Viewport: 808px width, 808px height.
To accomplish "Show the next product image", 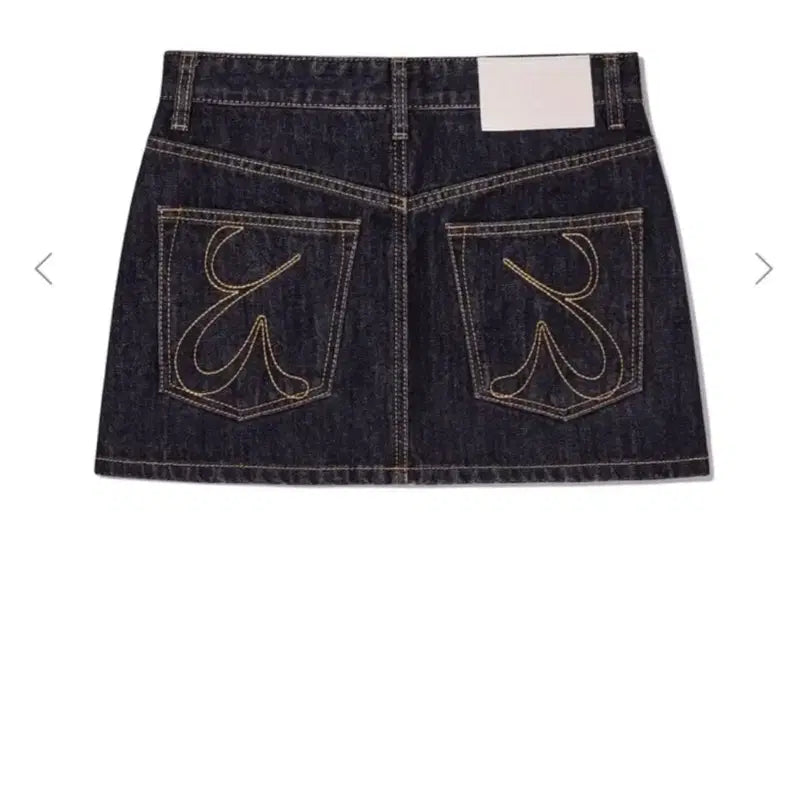I will [763, 269].
